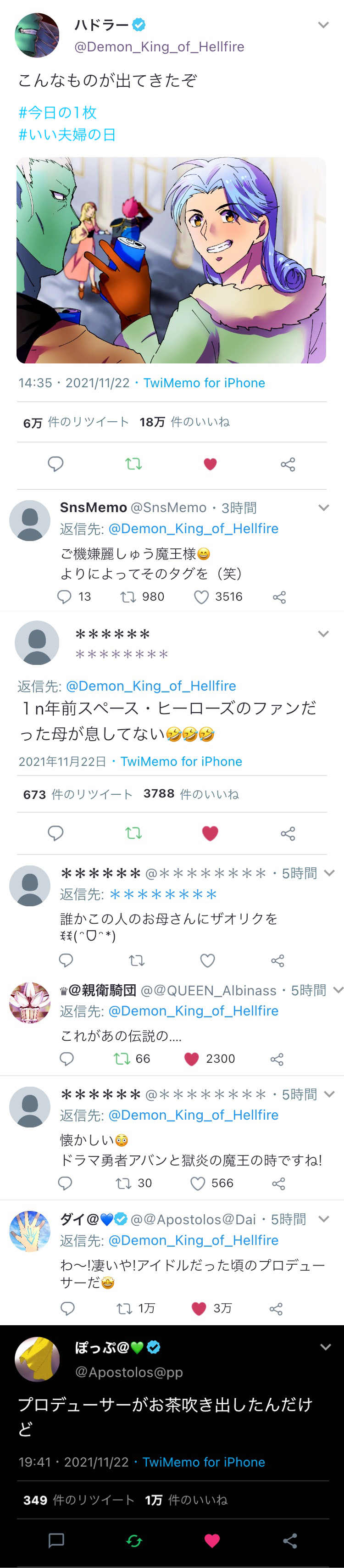This screenshot has width=344, height=1568.
Task: Reply to ハドラー's main tweet
Action: pos(55,464)
